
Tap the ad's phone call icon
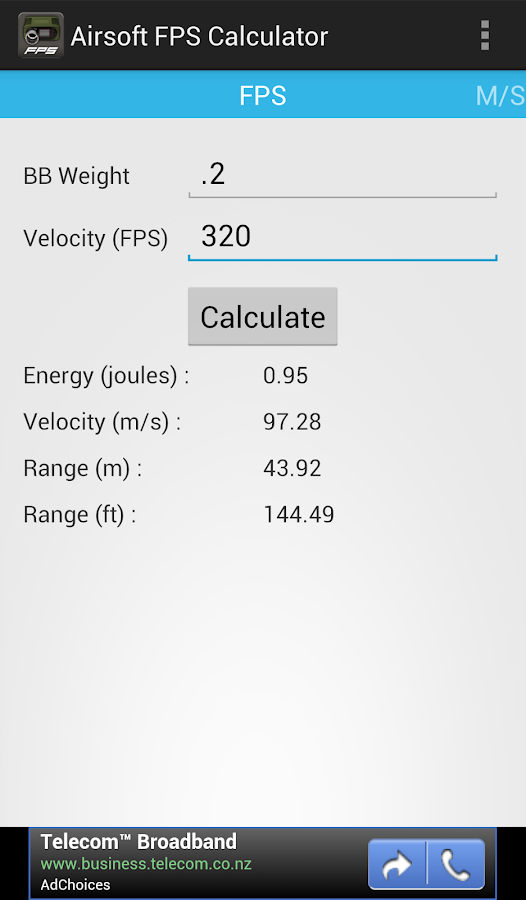457,864
